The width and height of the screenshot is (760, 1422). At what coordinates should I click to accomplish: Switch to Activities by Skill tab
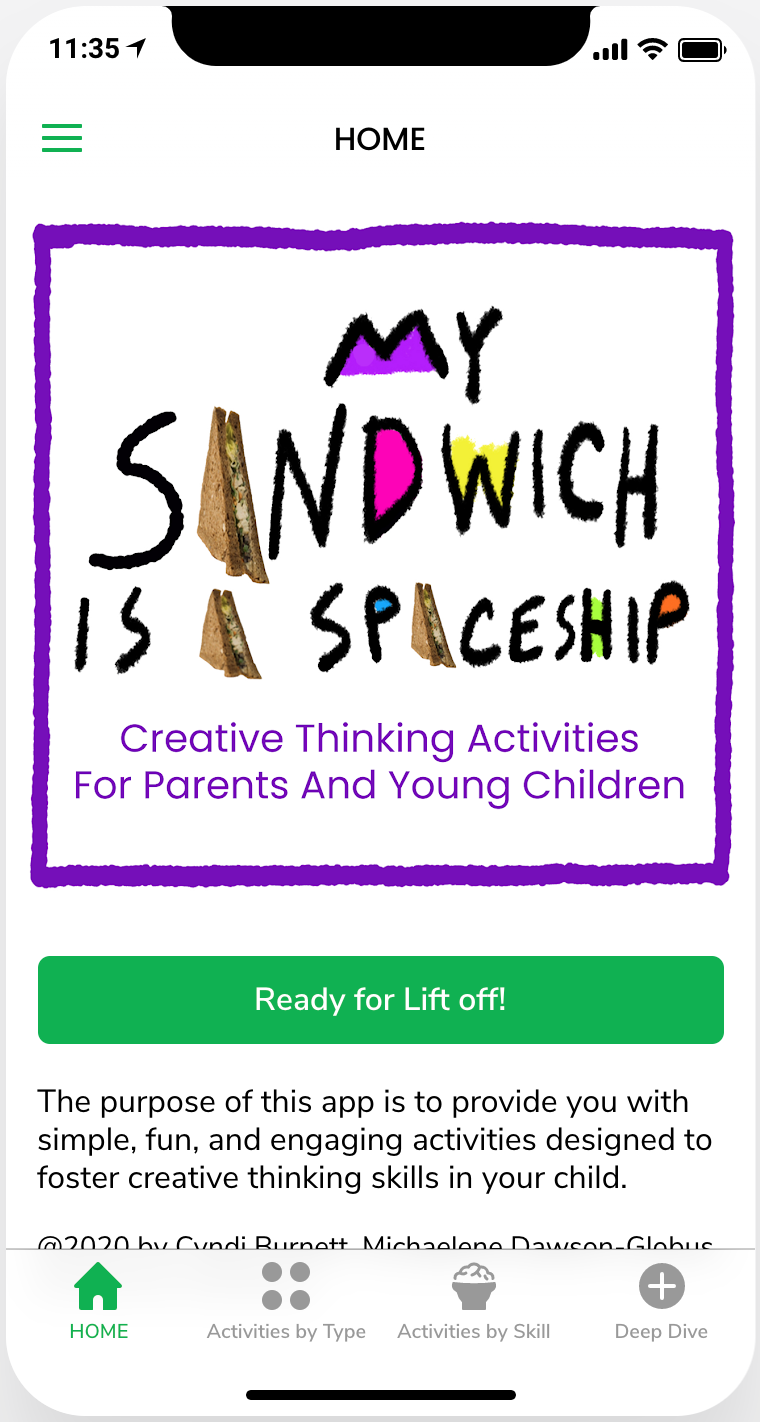pos(474,1301)
